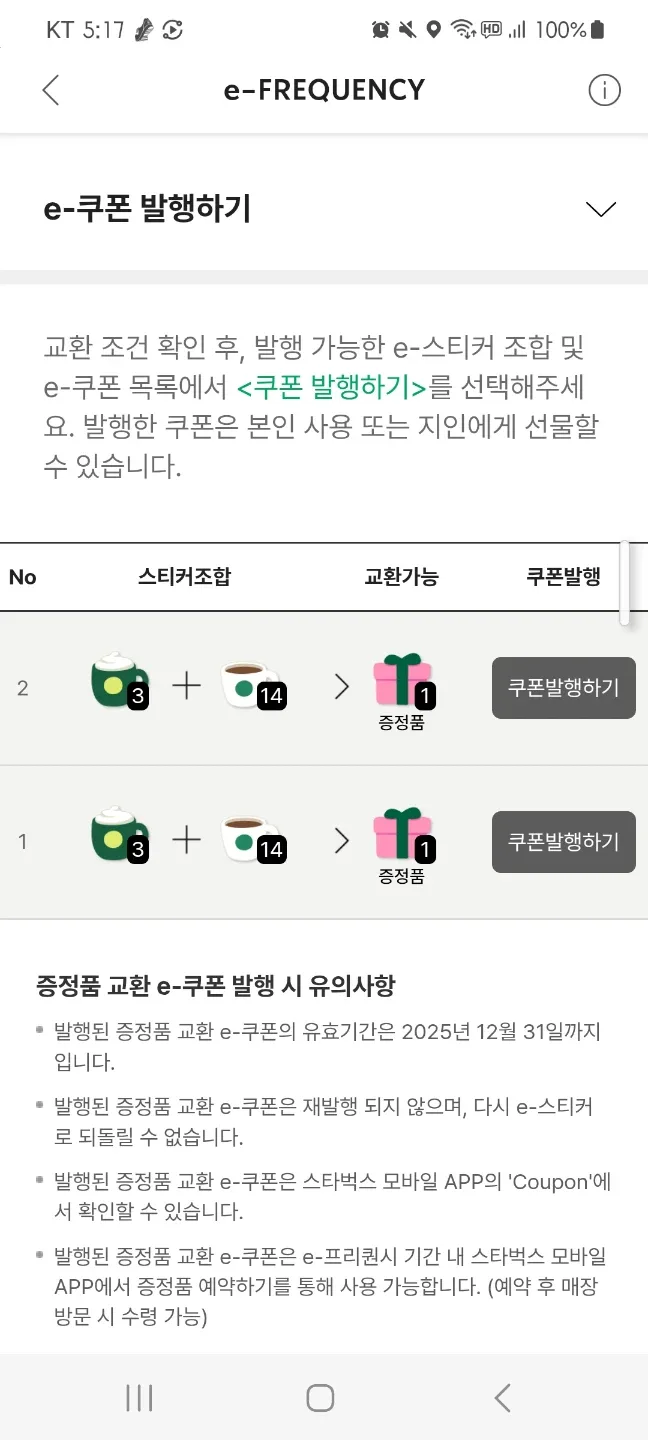Image resolution: width=648 pixels, height=1440 pixels.
Task: Collapse the e-쿠폰 발행하기 section
Action: coord(600,209)
